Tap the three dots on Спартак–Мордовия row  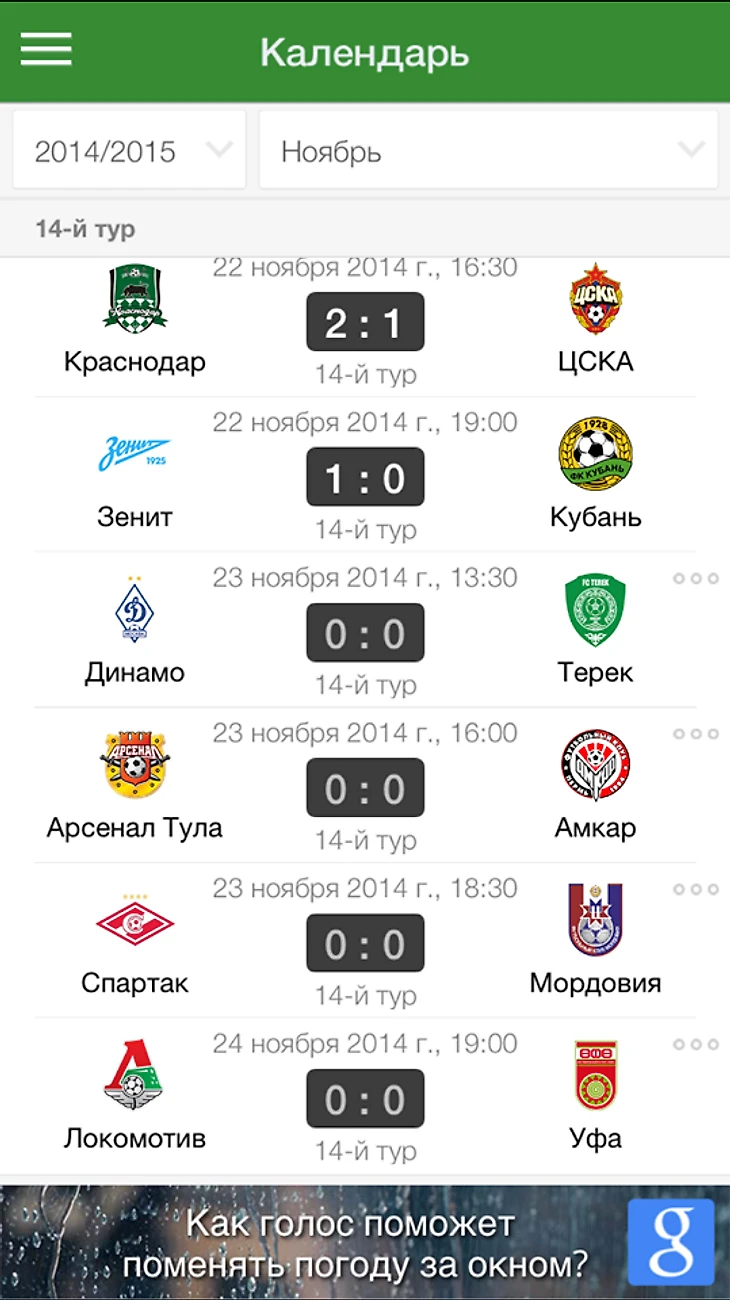(696, 889)
